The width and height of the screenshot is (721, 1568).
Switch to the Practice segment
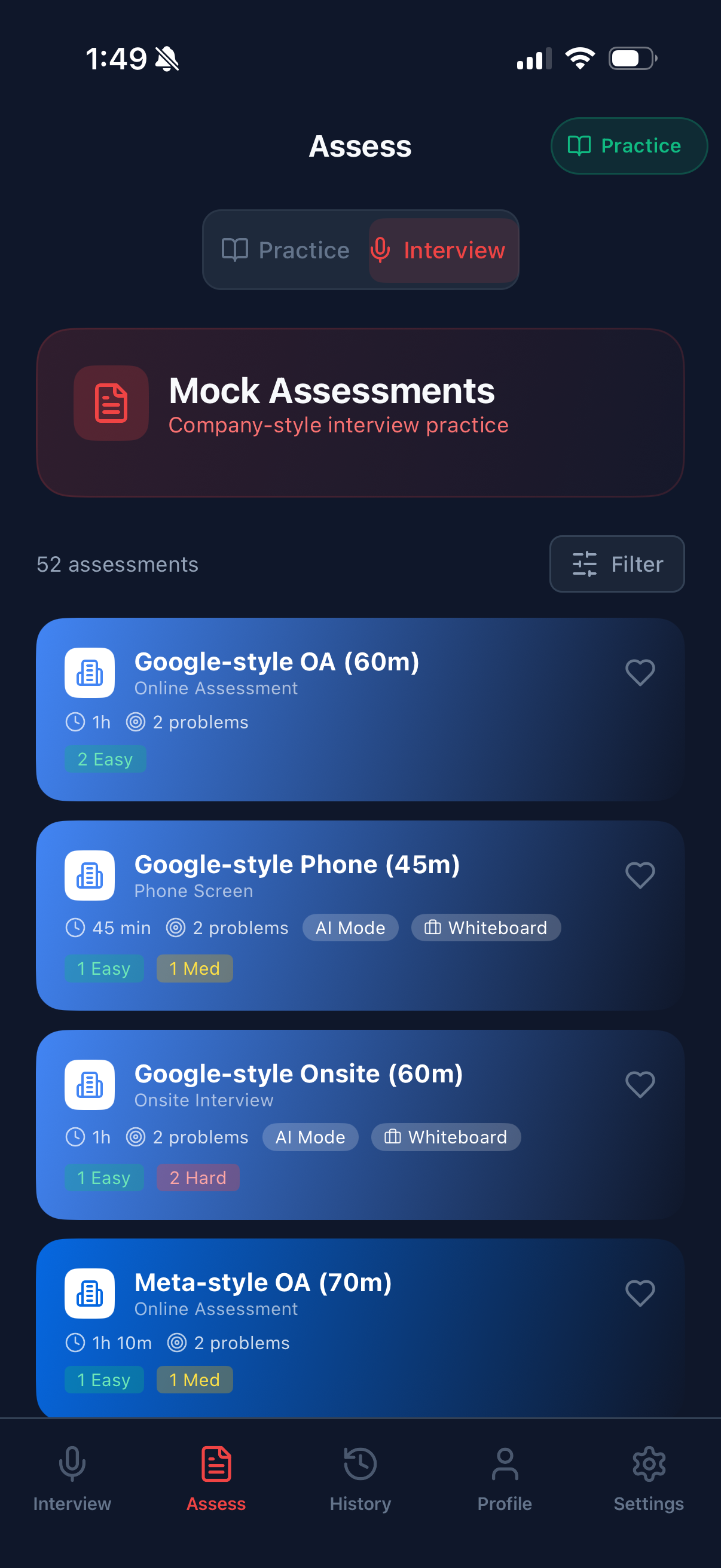point(286,250)
